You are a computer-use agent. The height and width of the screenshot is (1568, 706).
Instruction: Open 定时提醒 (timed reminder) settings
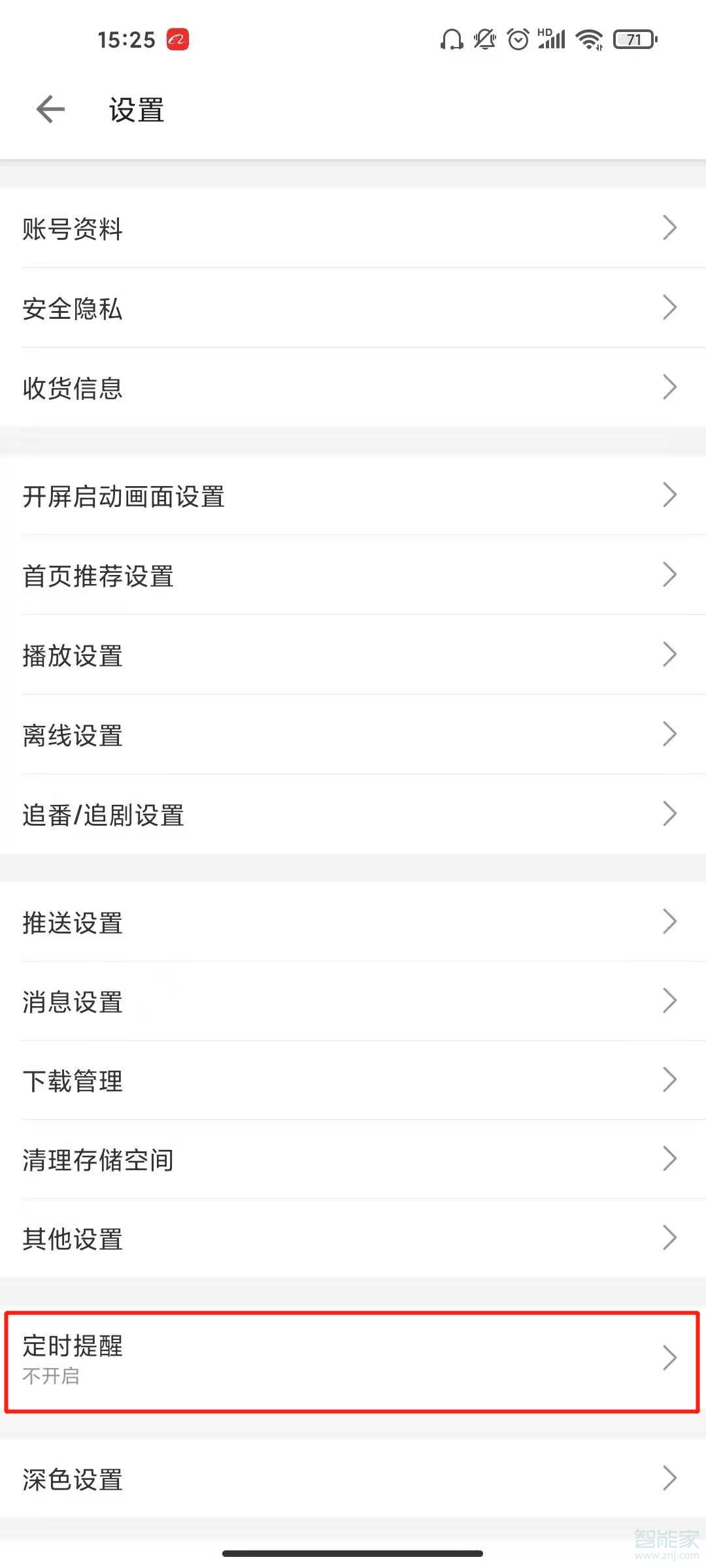point(353,1359)
